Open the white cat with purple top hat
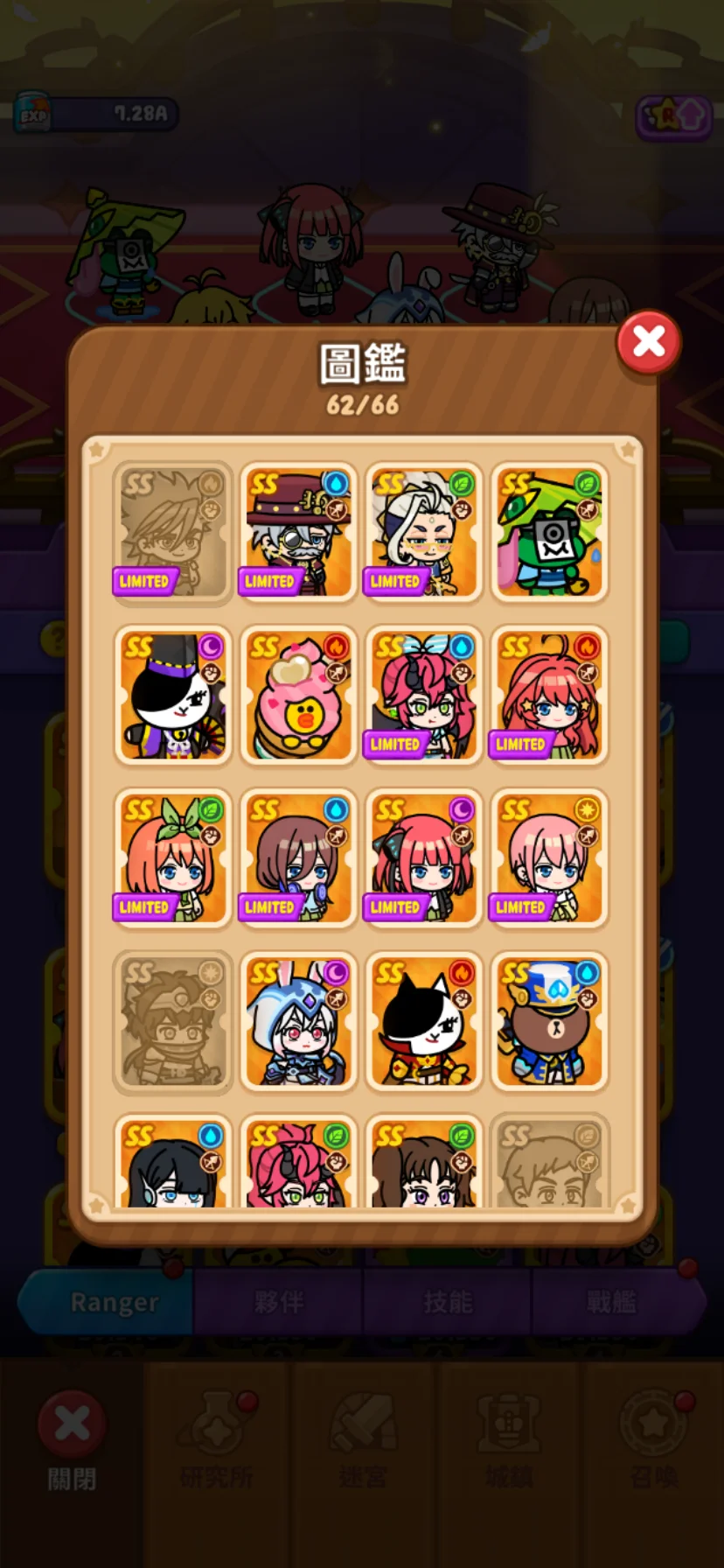 pyautogui.click(x=173, y=696)
